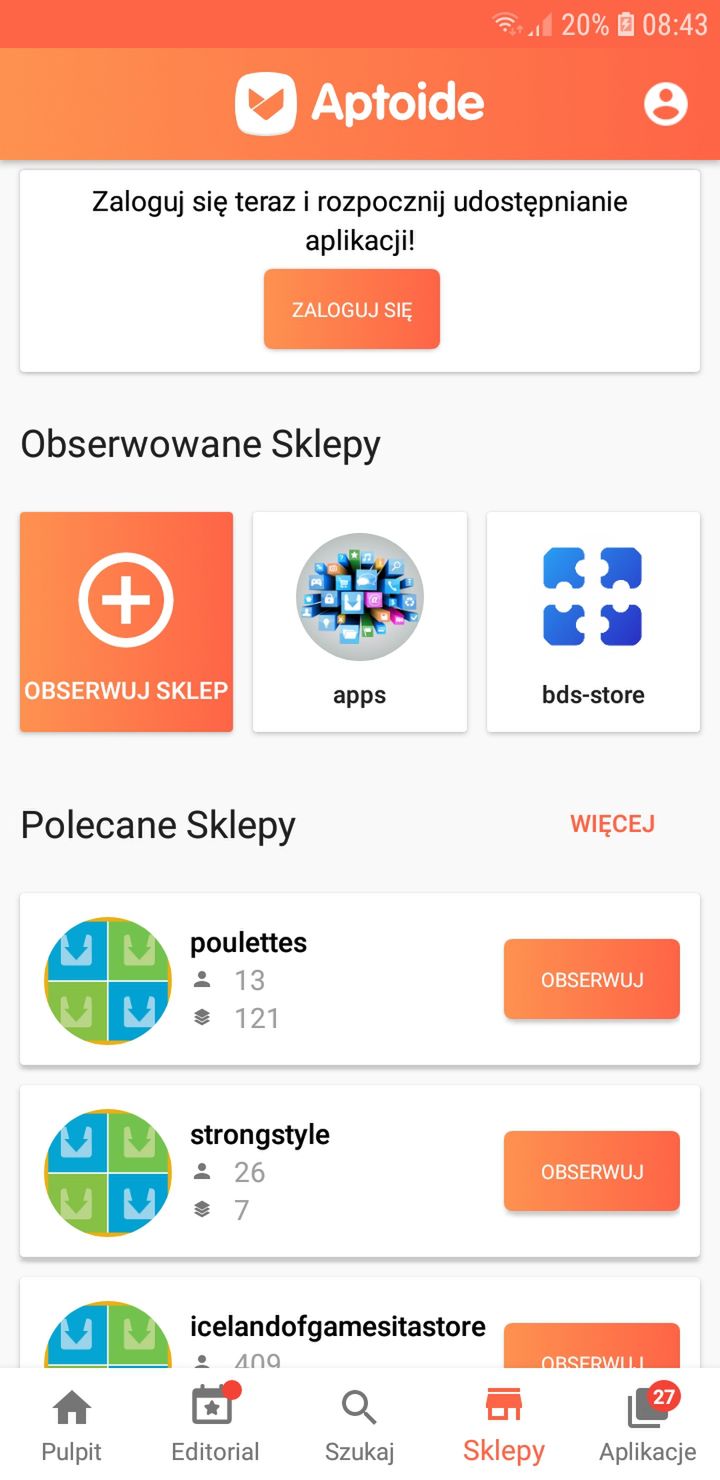Open the Aplikacje tab
720x1480 pixels.
coord(648,1425)
